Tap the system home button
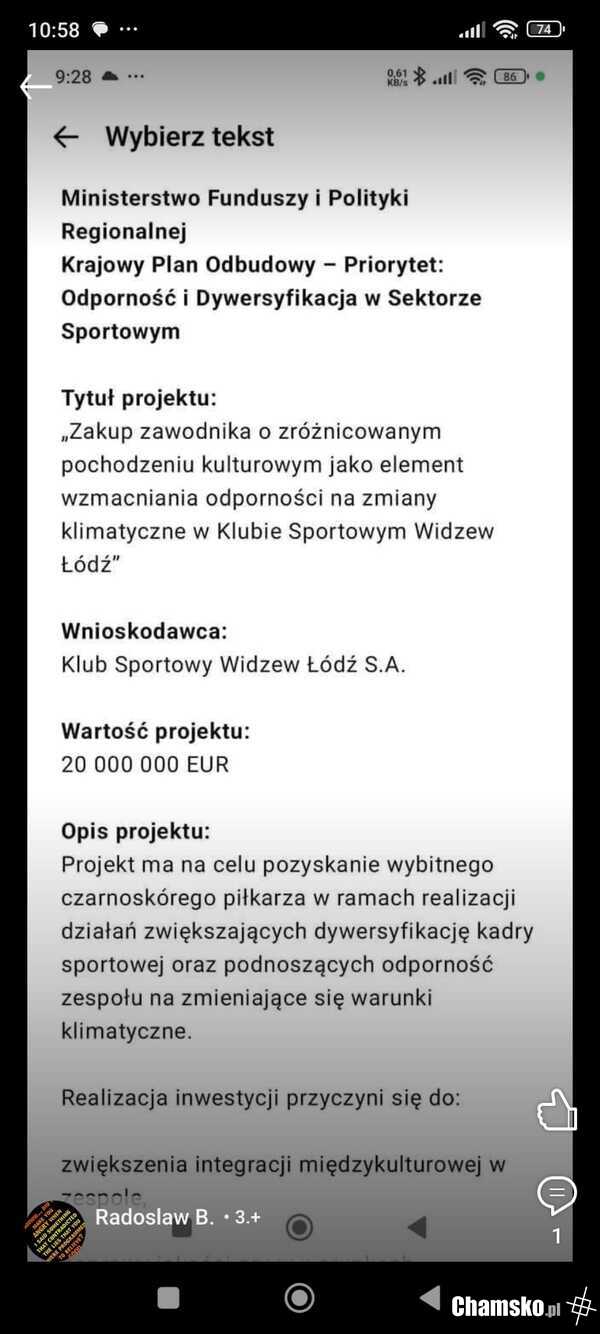The width and height of the screenshot is (600, 1334). point(299,1297)
